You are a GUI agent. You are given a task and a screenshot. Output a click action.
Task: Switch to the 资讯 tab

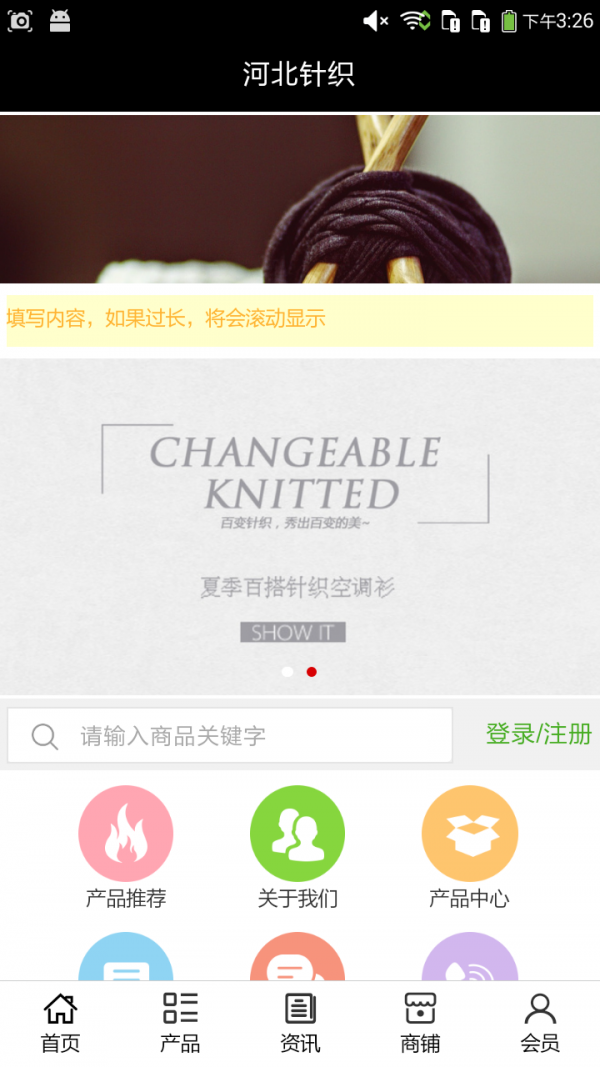(x=300, y=1023)
